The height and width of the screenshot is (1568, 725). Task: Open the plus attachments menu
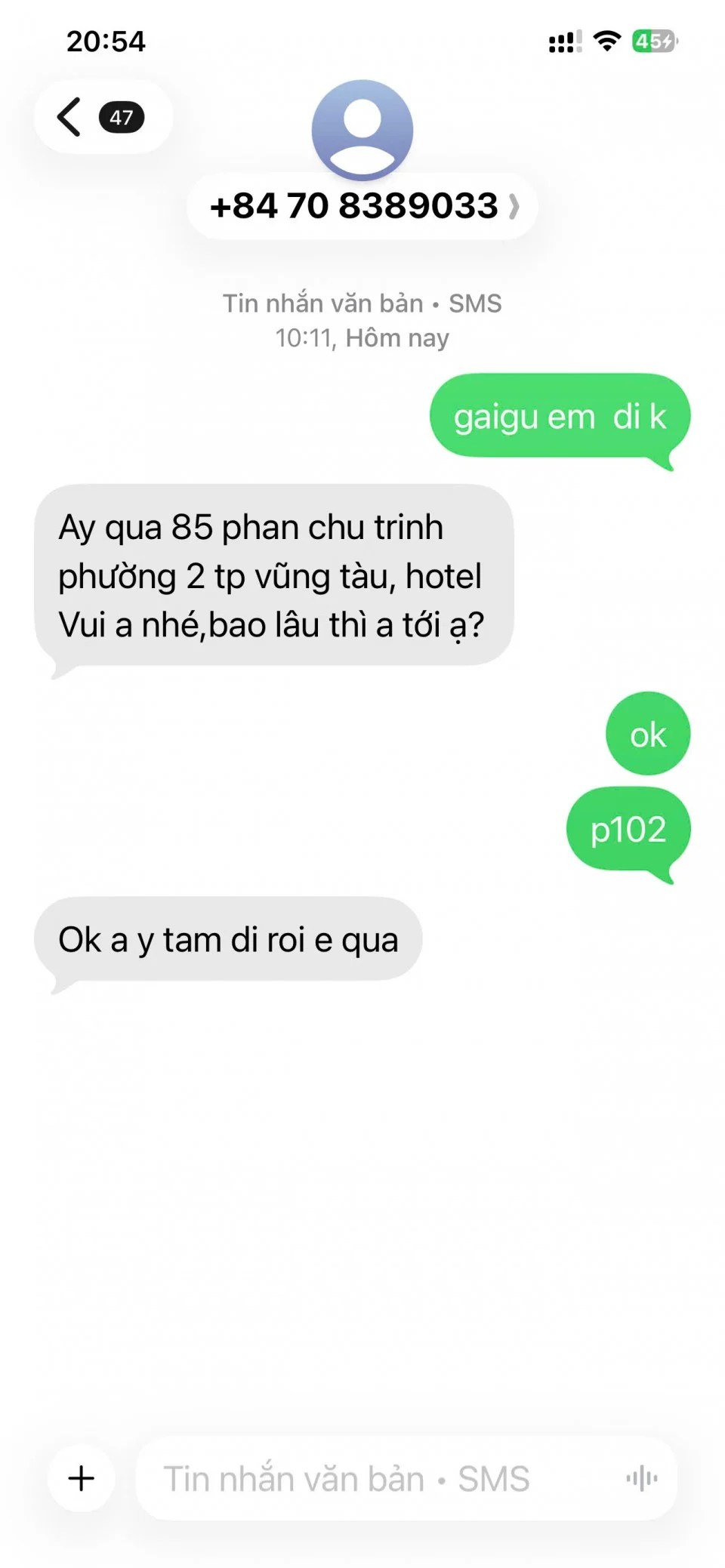click(x=82, y=1478)
